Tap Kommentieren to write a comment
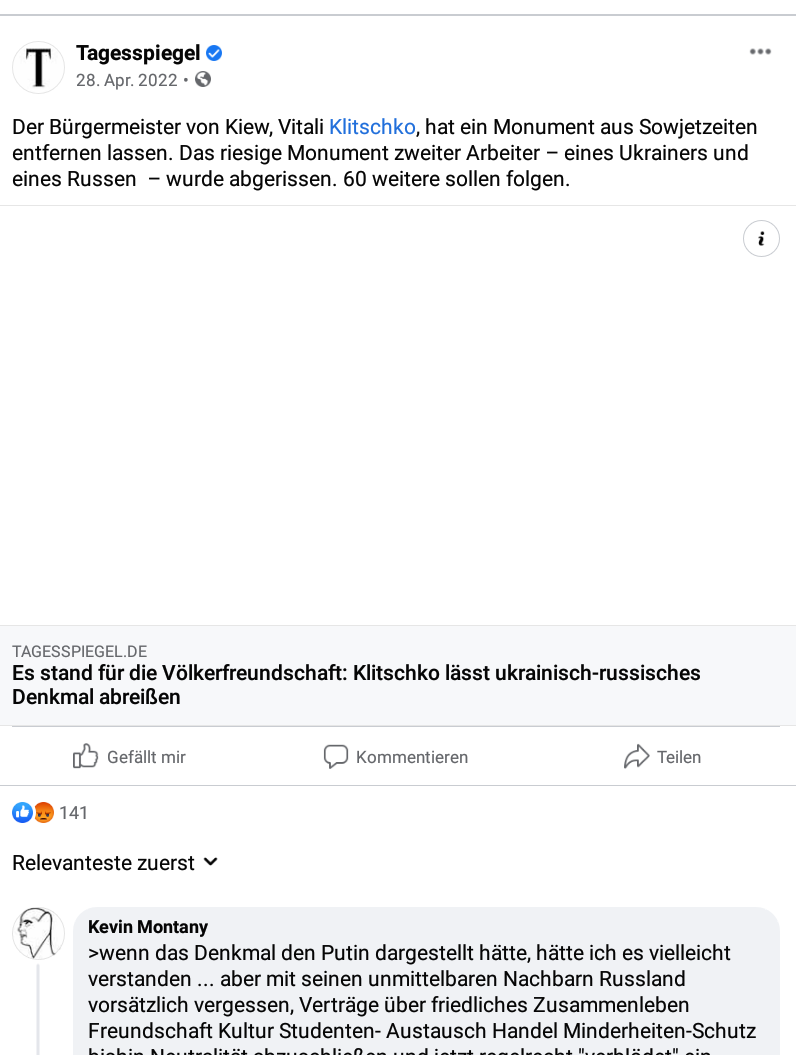Screen dimensions: 796x1055 tap(396, 757)
